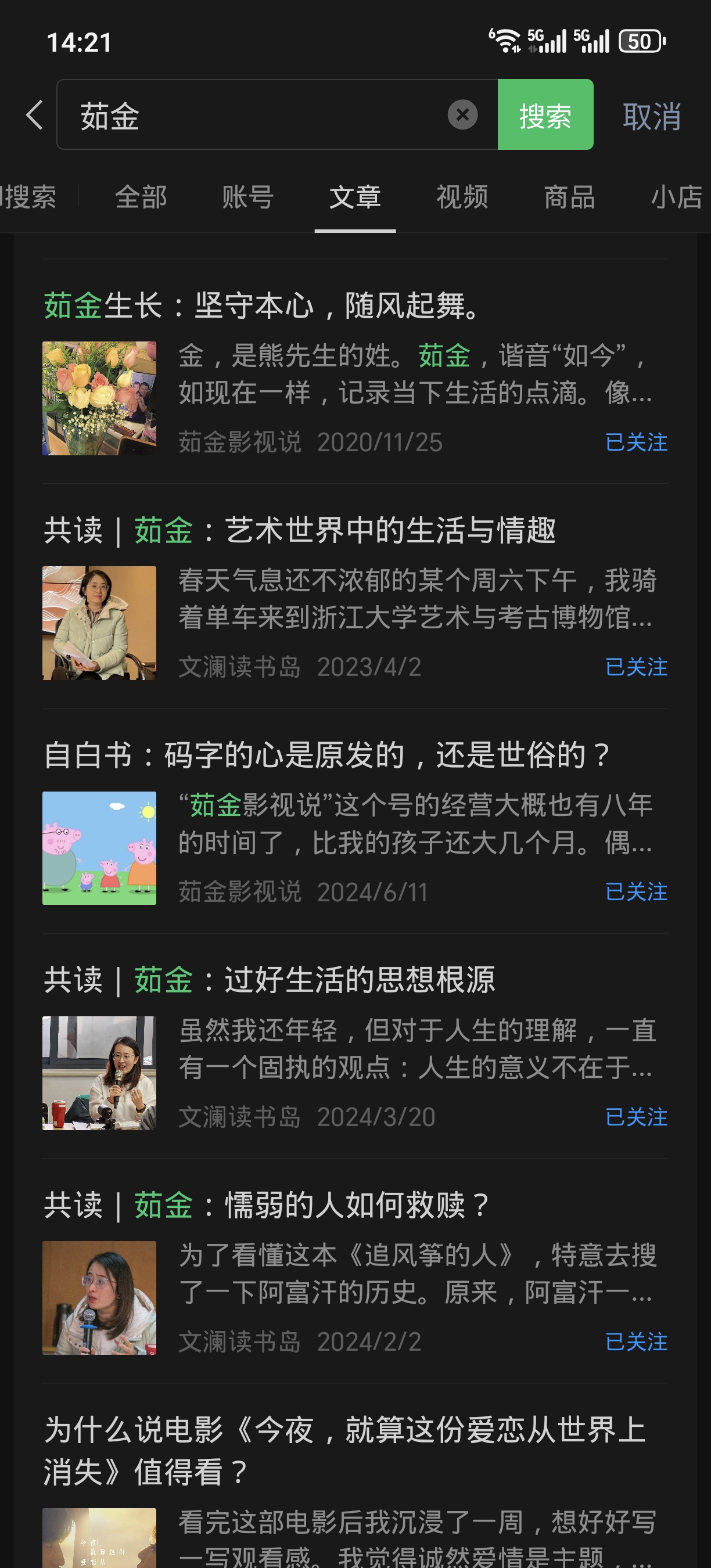Open the 商品 tab
The height and width of the screenshot is (1568, 711).
(x=569, y=197)
